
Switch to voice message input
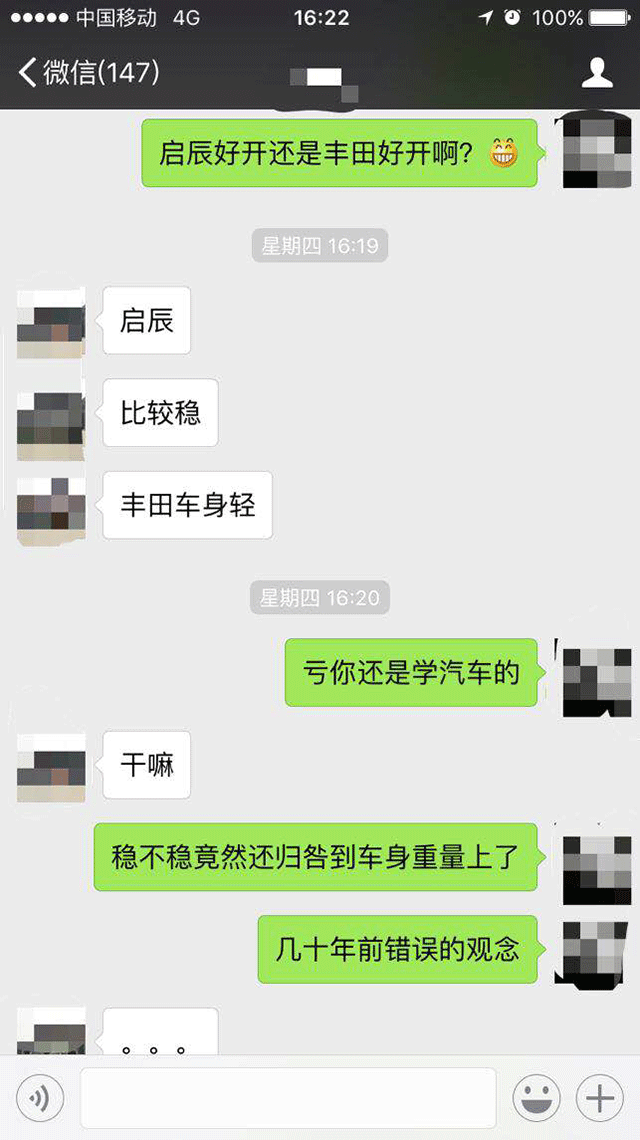pos(40,1099)
